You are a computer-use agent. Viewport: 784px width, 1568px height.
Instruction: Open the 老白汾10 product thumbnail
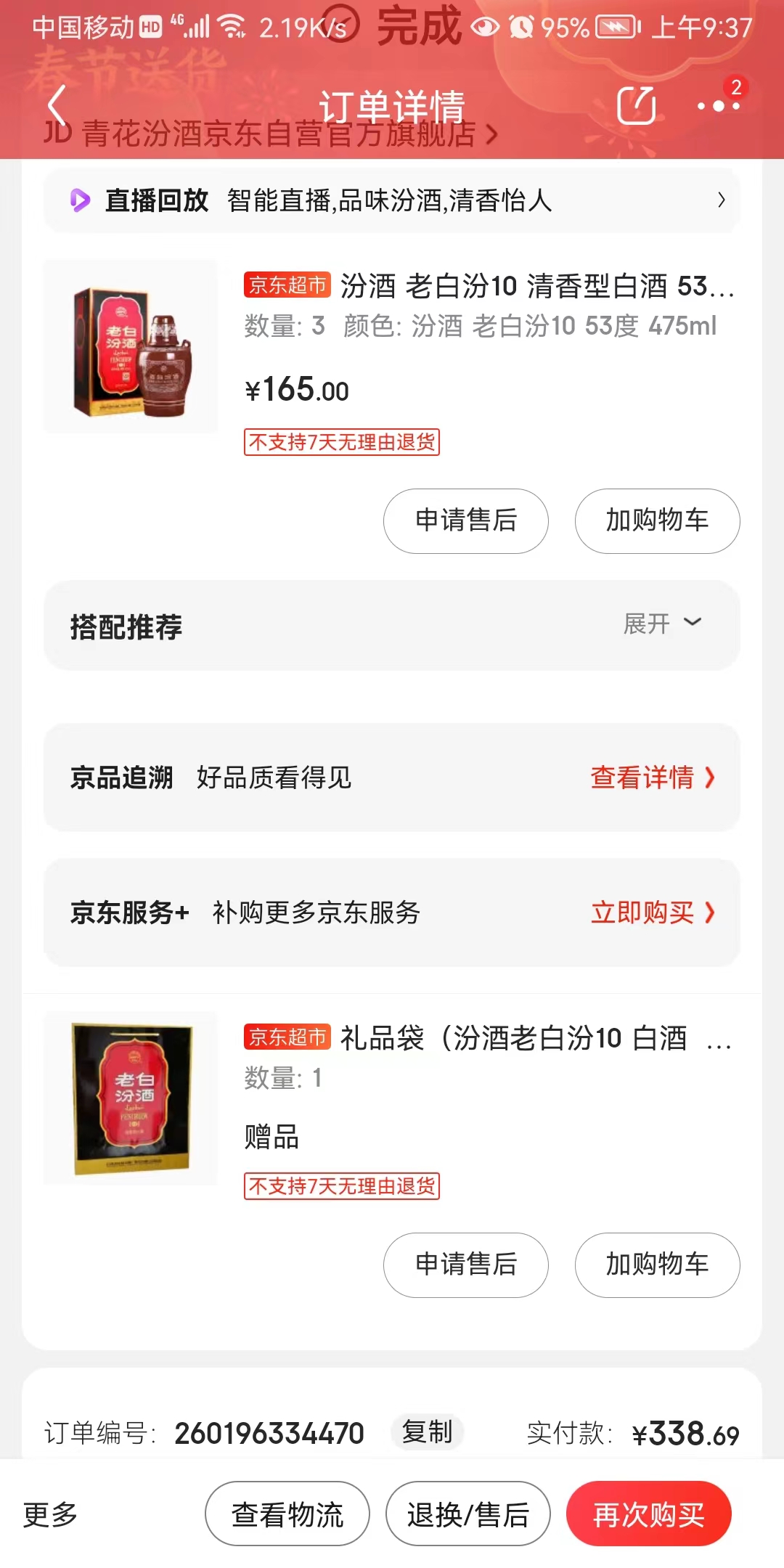tap(131, 346)
